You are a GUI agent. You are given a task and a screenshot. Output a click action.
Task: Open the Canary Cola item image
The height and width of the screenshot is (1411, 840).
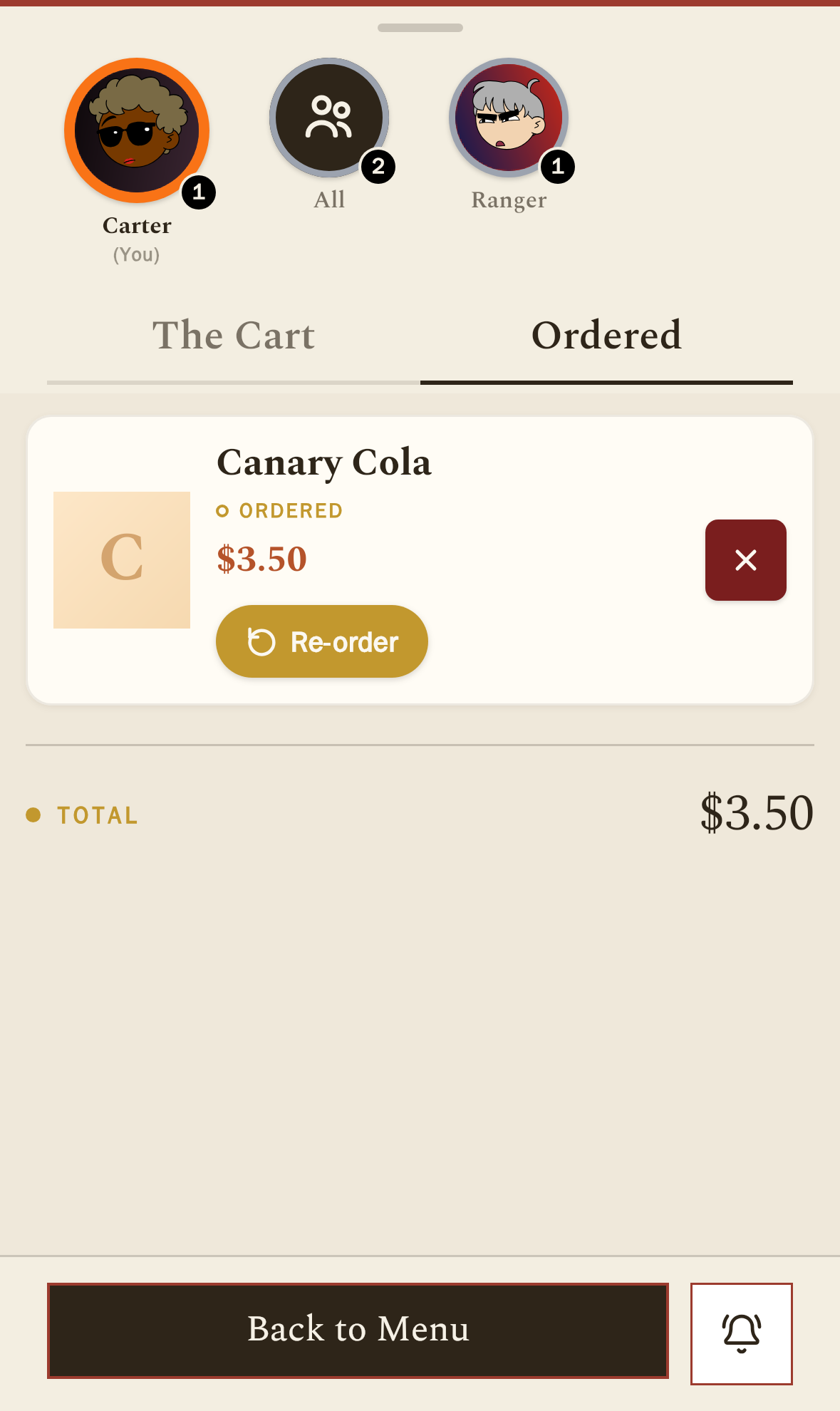[x=122, y=560]
